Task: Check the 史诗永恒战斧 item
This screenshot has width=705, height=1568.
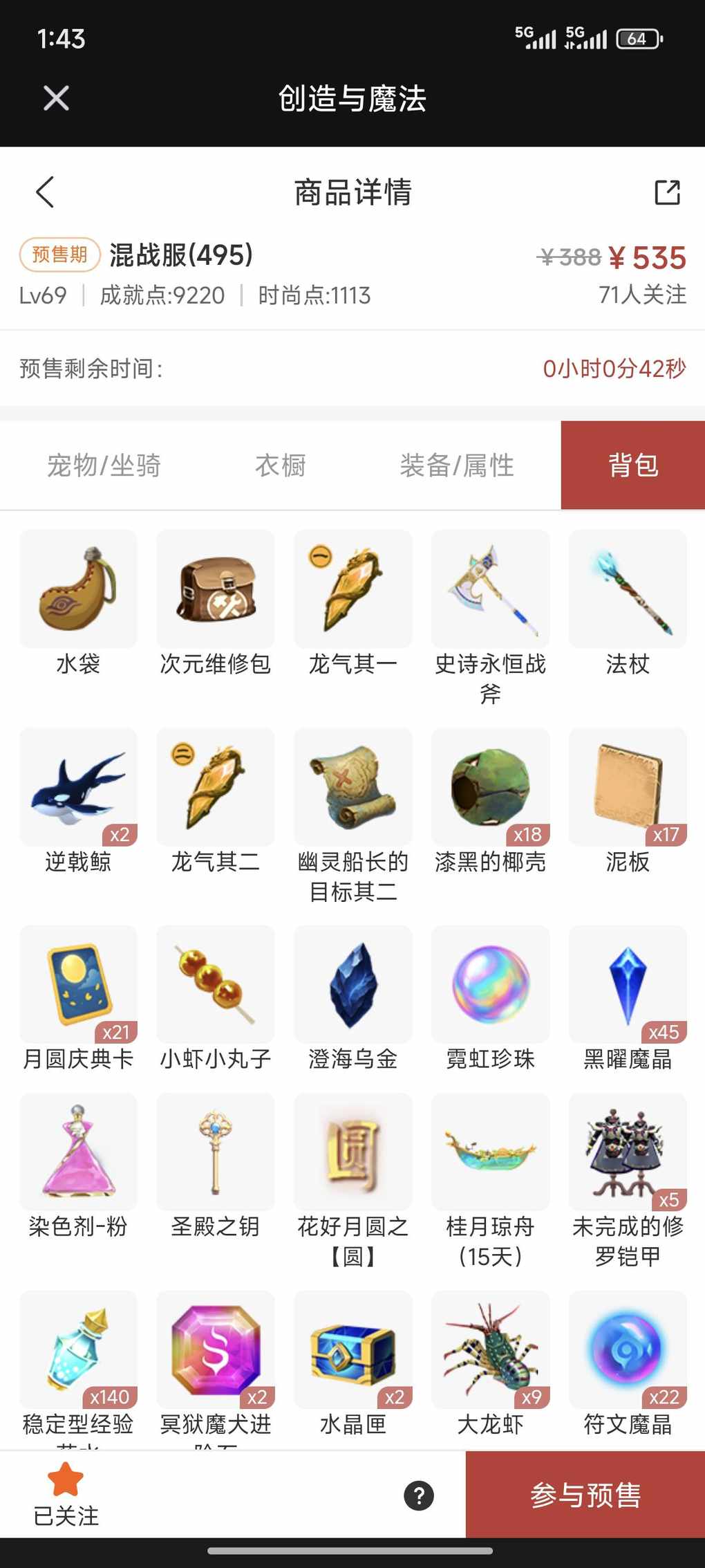Action: click(x=491, y=589)
